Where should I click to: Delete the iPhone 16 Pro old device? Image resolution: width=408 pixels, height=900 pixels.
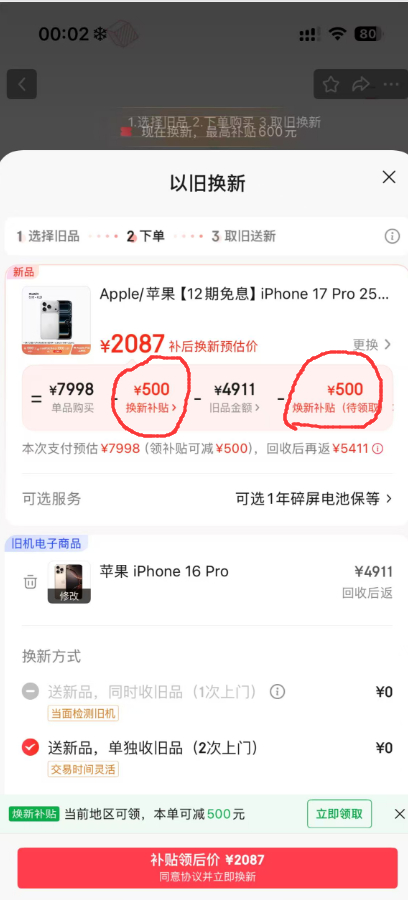pyautogui.click(x=30, y=582)
